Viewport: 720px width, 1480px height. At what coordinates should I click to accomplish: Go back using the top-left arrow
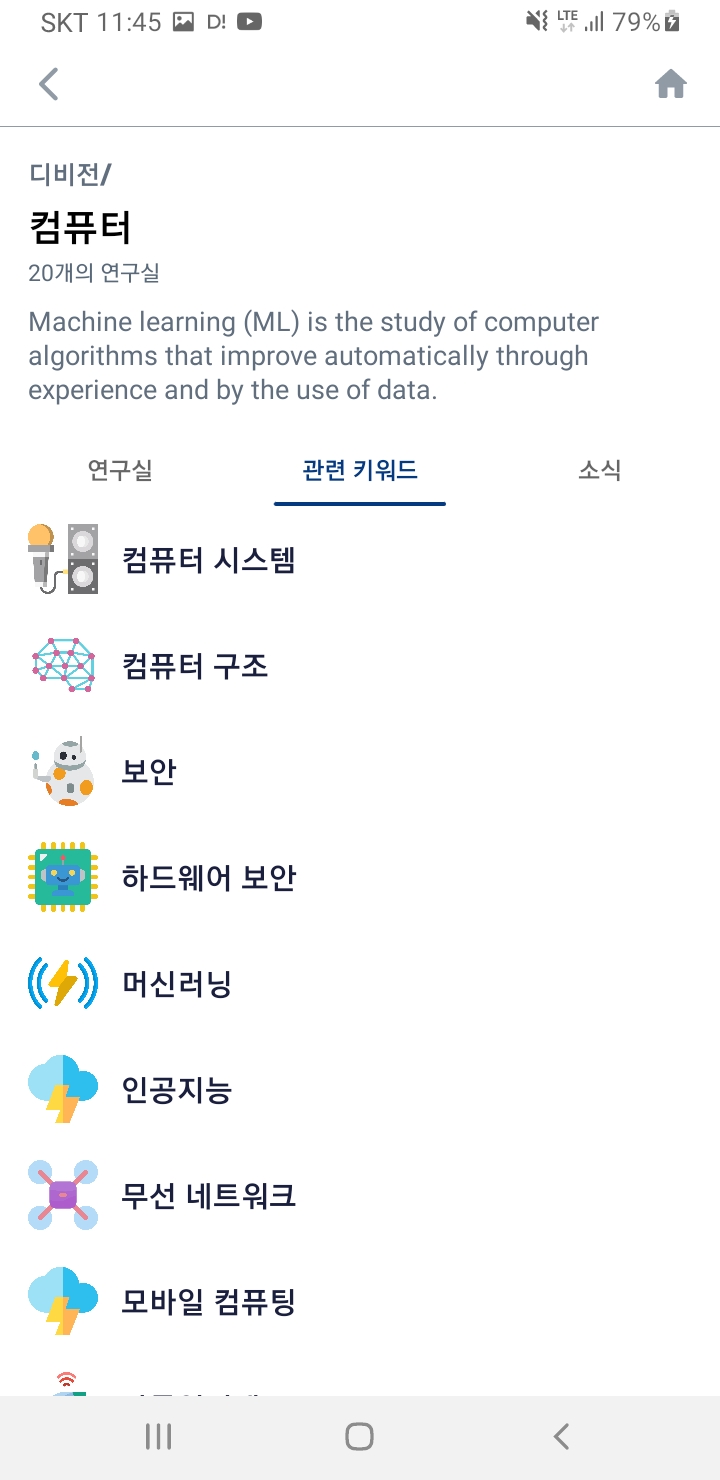(x=48, y=84)
